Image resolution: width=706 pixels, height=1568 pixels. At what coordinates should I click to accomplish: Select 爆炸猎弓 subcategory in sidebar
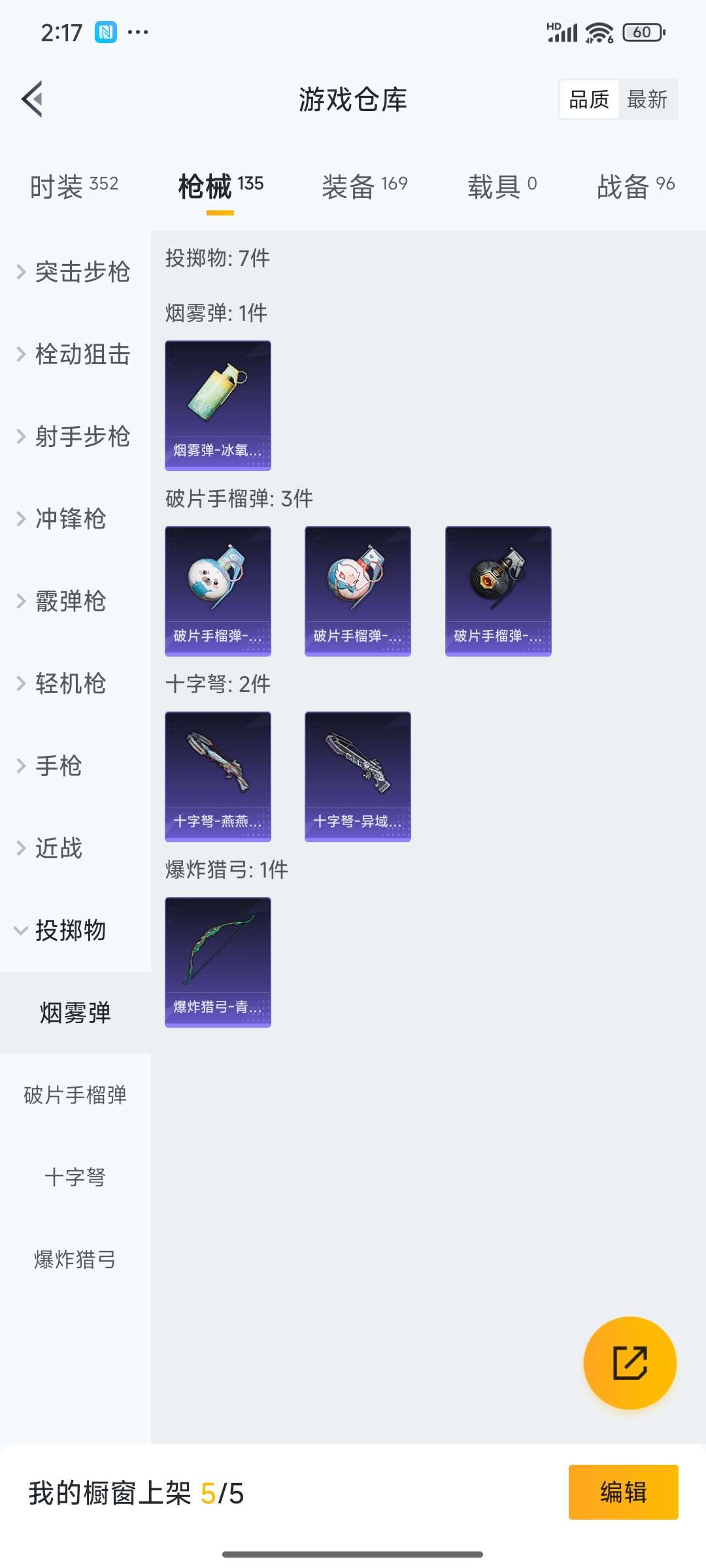[75, 1260]
